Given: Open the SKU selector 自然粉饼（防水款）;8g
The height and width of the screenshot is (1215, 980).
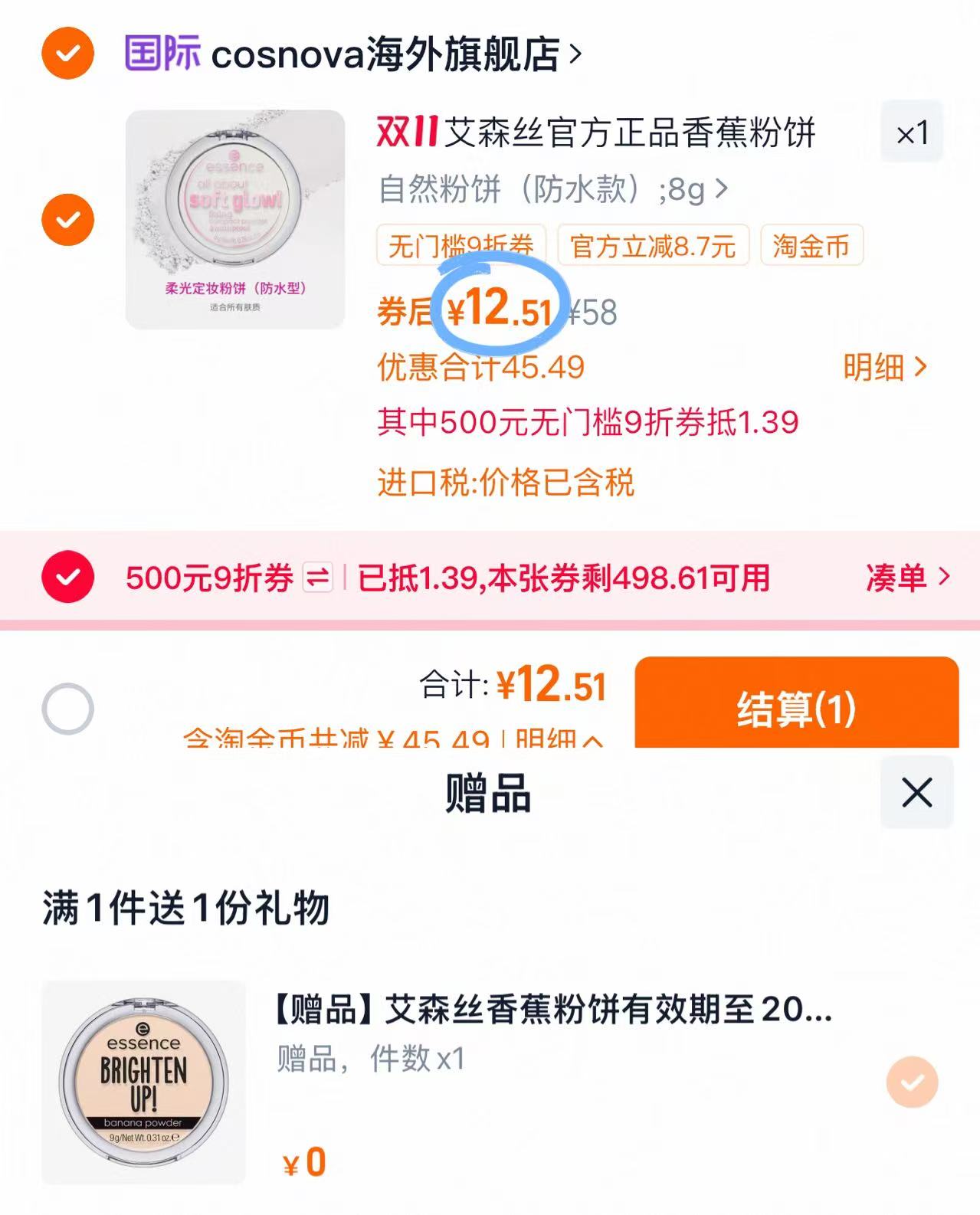Looking at the screenshot, I should pyautogui.click(x=552, y=192).
